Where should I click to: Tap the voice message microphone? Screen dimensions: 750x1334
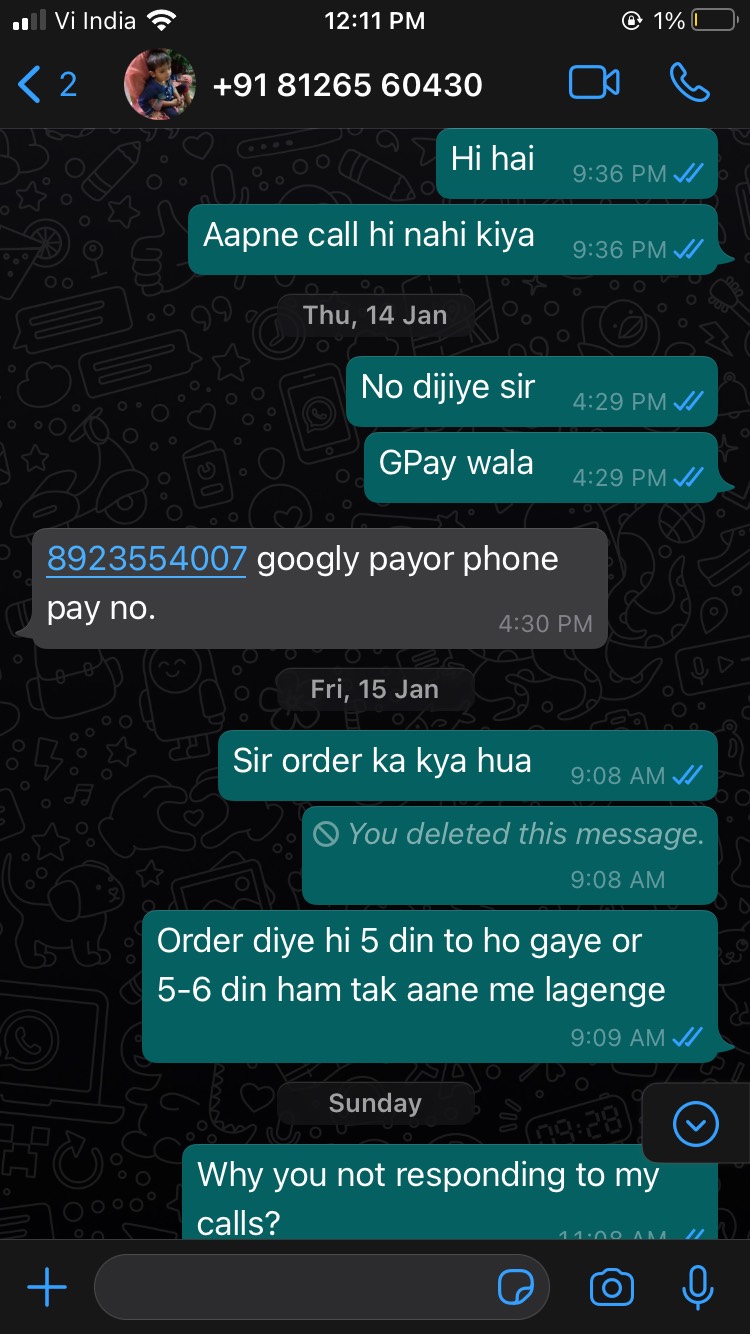[697, 1288]
